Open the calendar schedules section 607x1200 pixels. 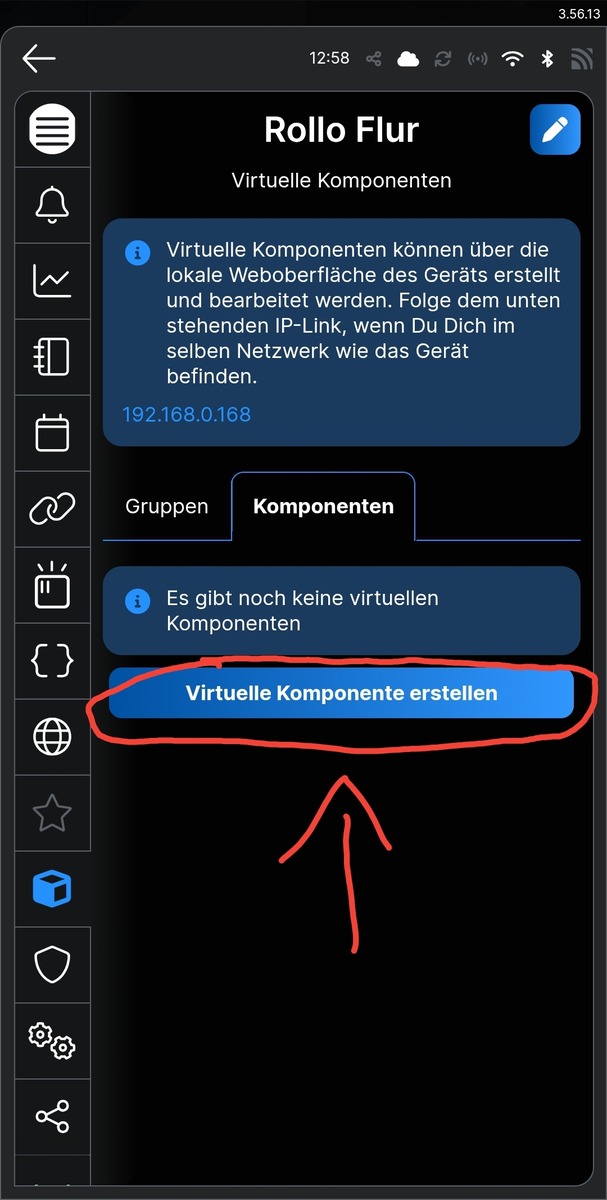pos(52,433)
